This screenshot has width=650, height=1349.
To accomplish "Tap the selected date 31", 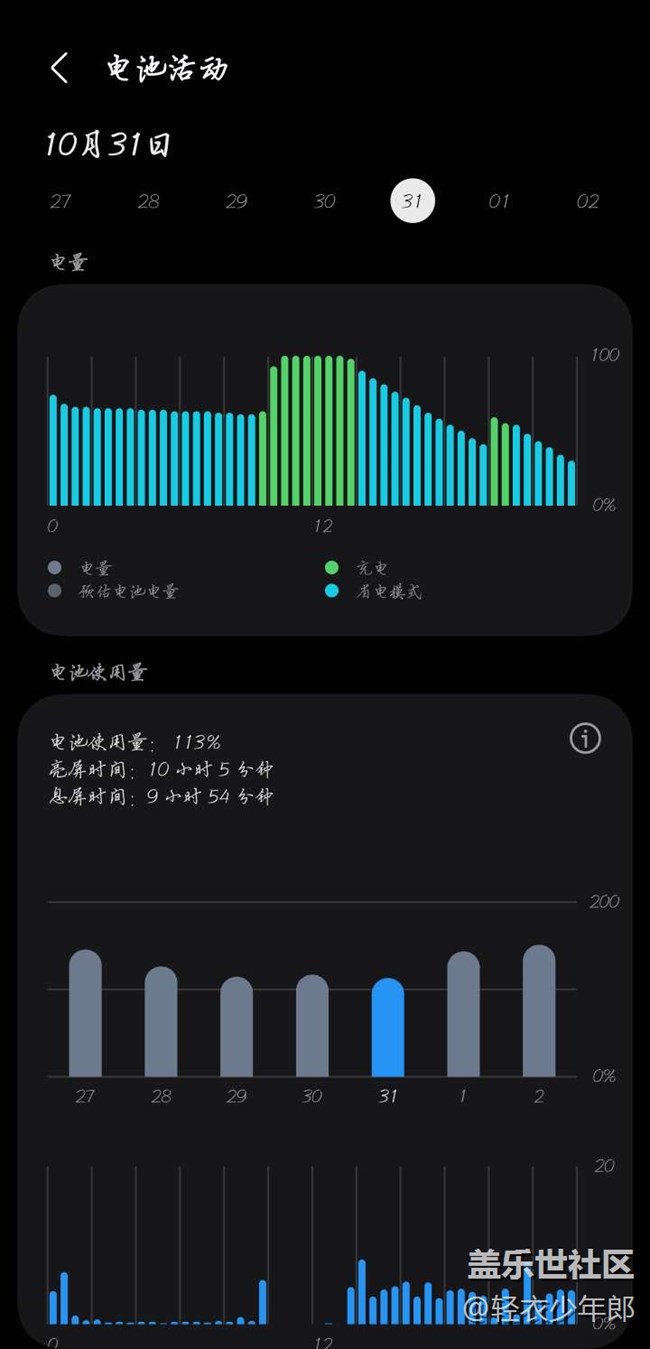I will [412, 201].
